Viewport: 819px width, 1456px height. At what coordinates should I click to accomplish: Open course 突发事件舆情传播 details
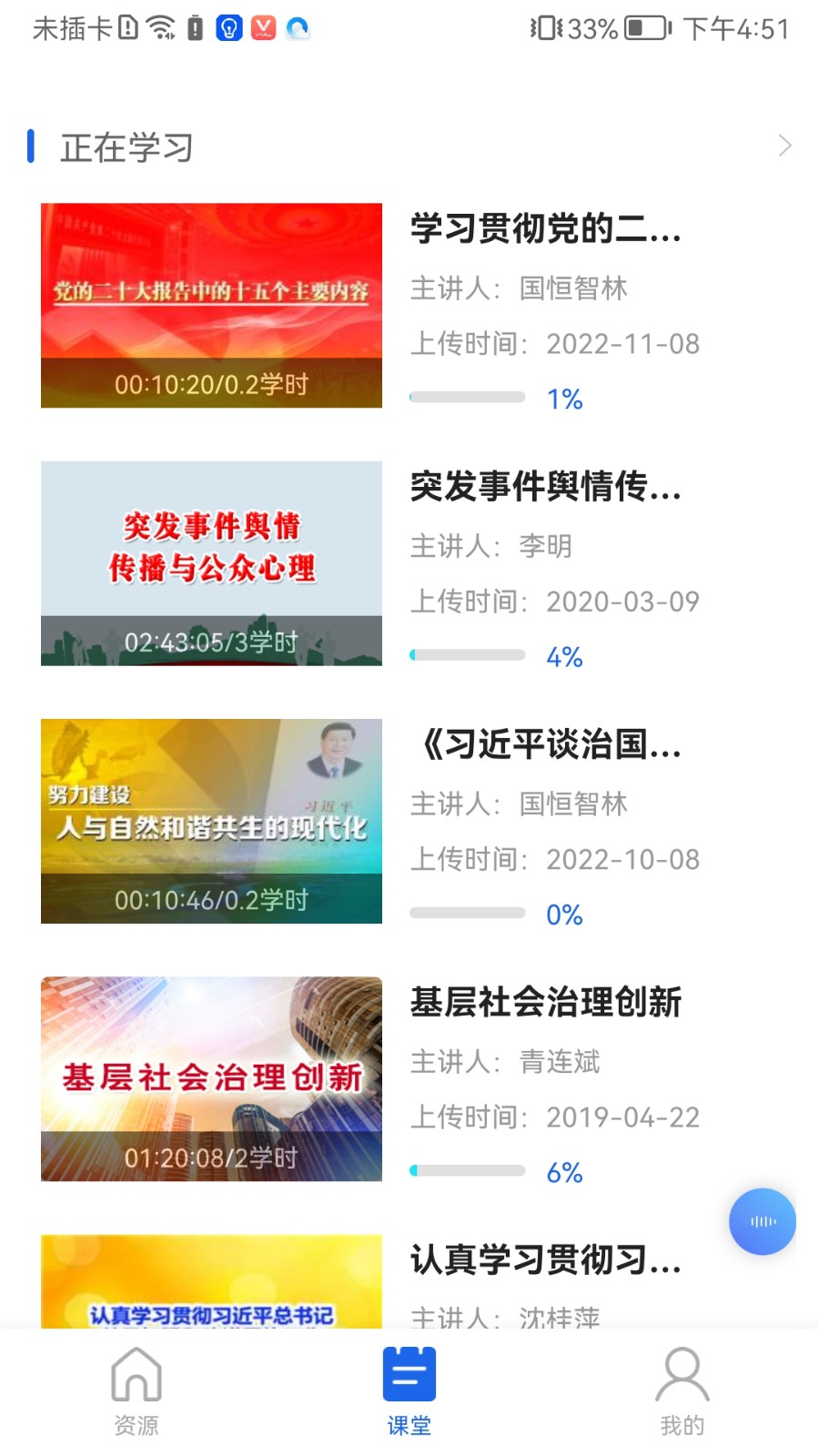coord(546,489)
